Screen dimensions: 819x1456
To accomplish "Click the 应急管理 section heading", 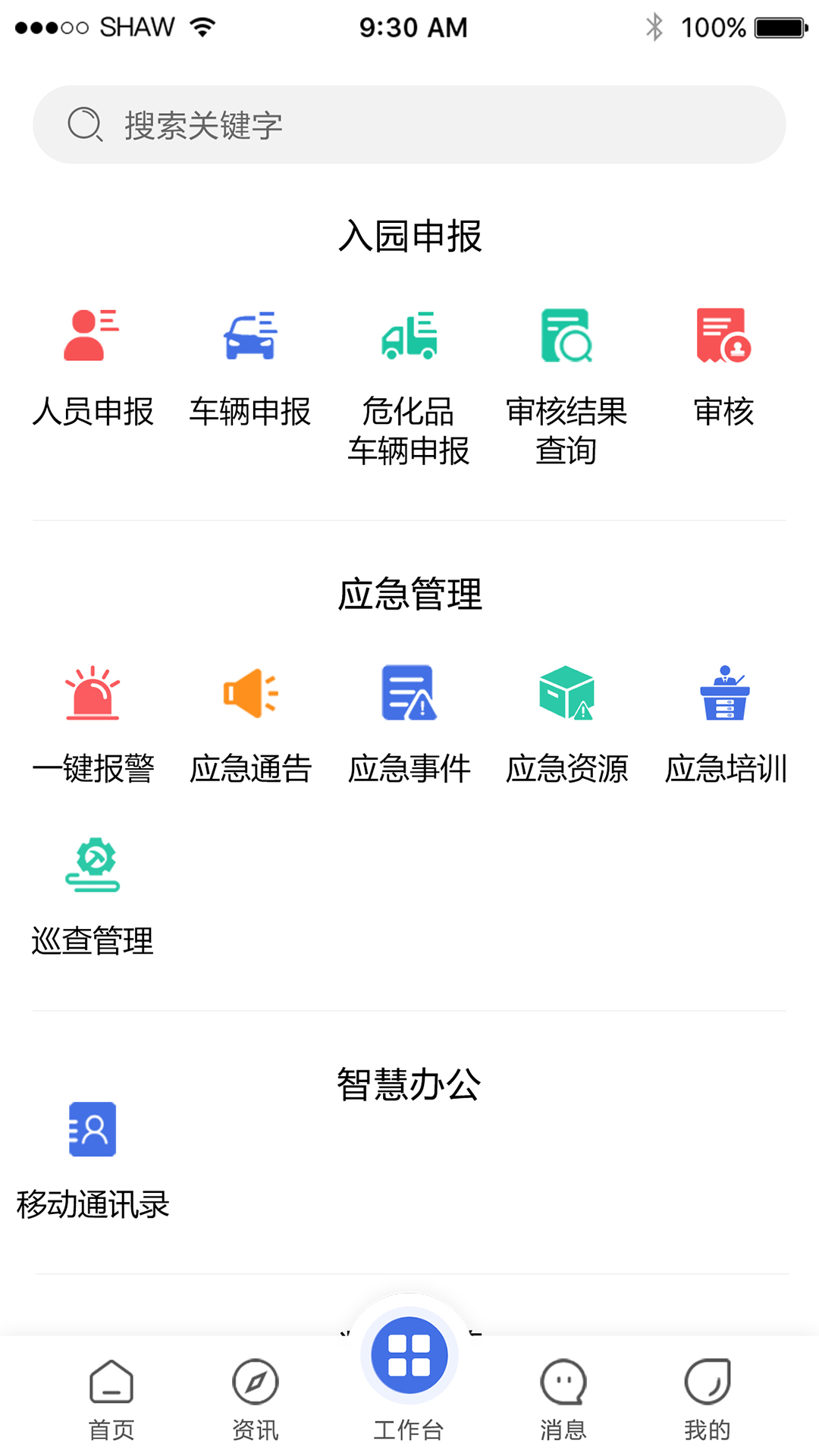I will click(409, 595).
